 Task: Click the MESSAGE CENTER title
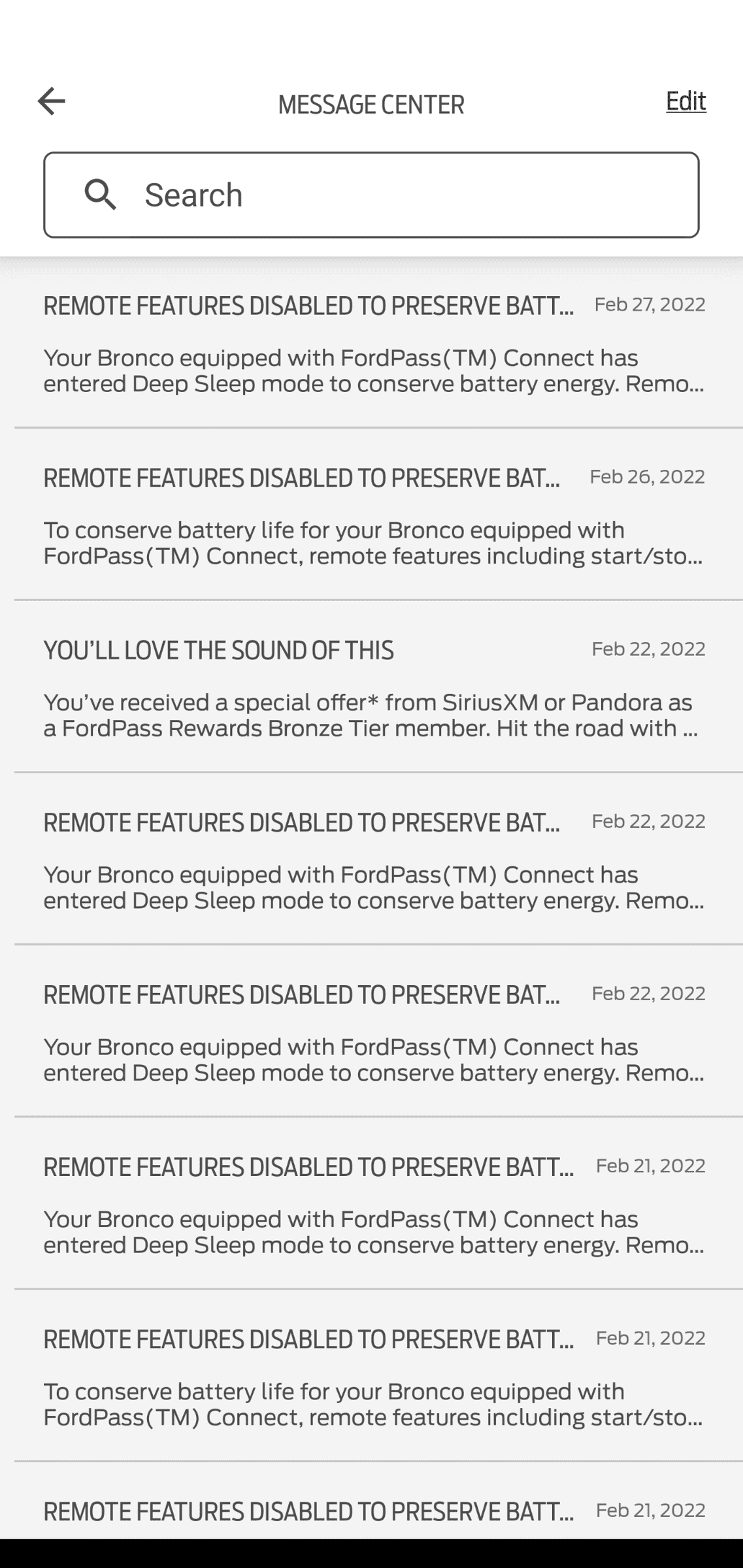point(371,103)
